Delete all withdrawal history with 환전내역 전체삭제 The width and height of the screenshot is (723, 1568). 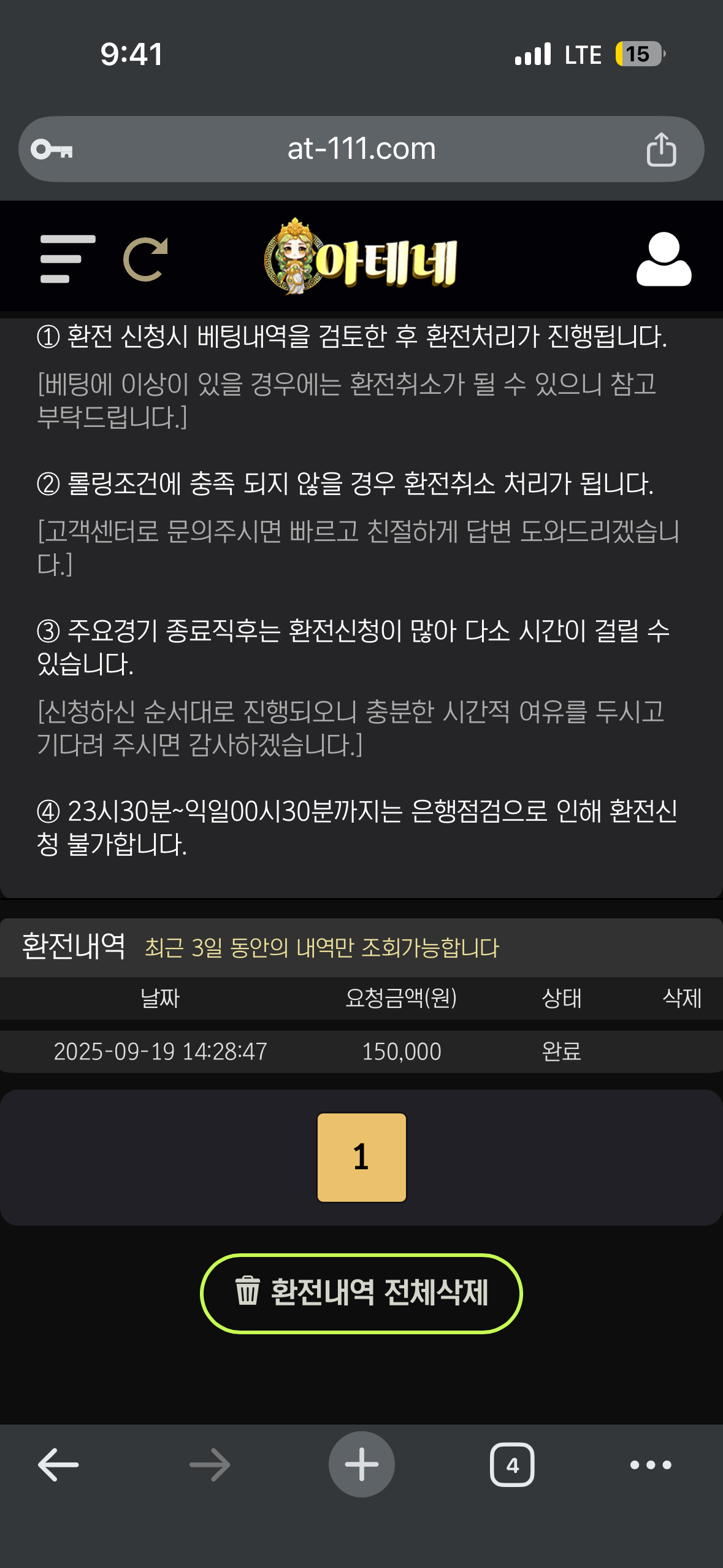(361, 1293)
